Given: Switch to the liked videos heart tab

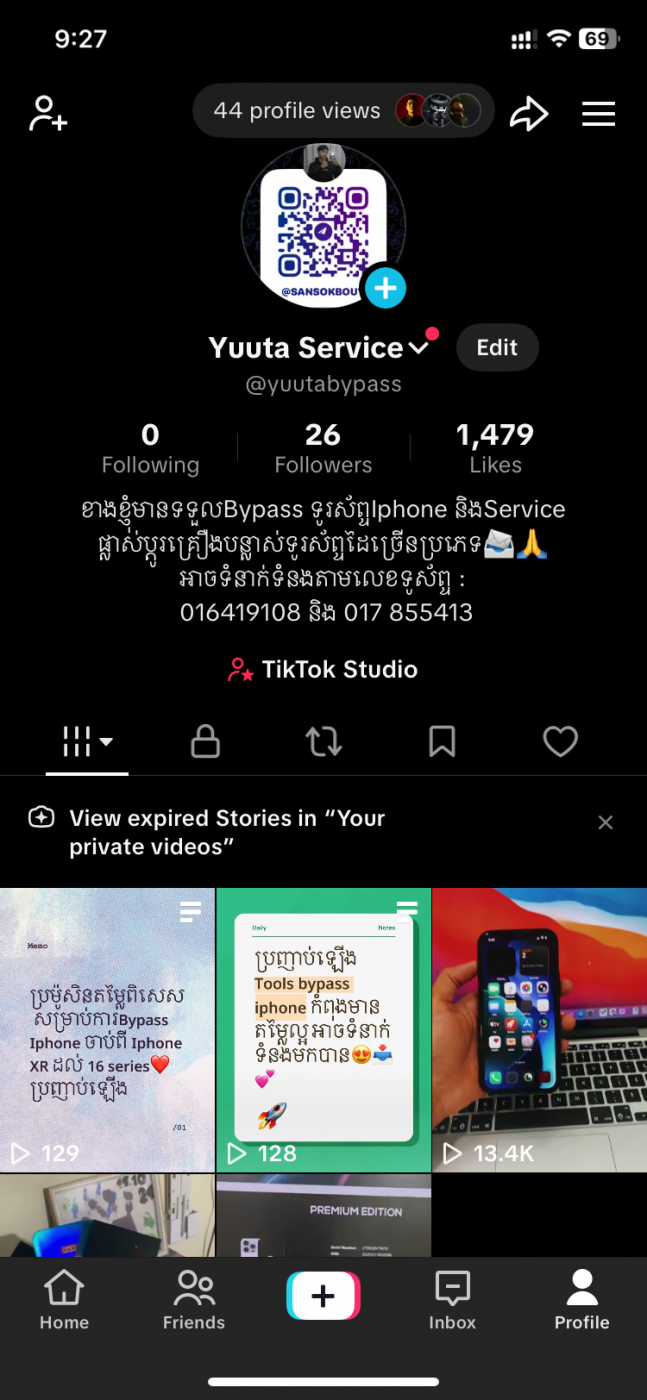Looking at the screenshot, I should 560,741.
